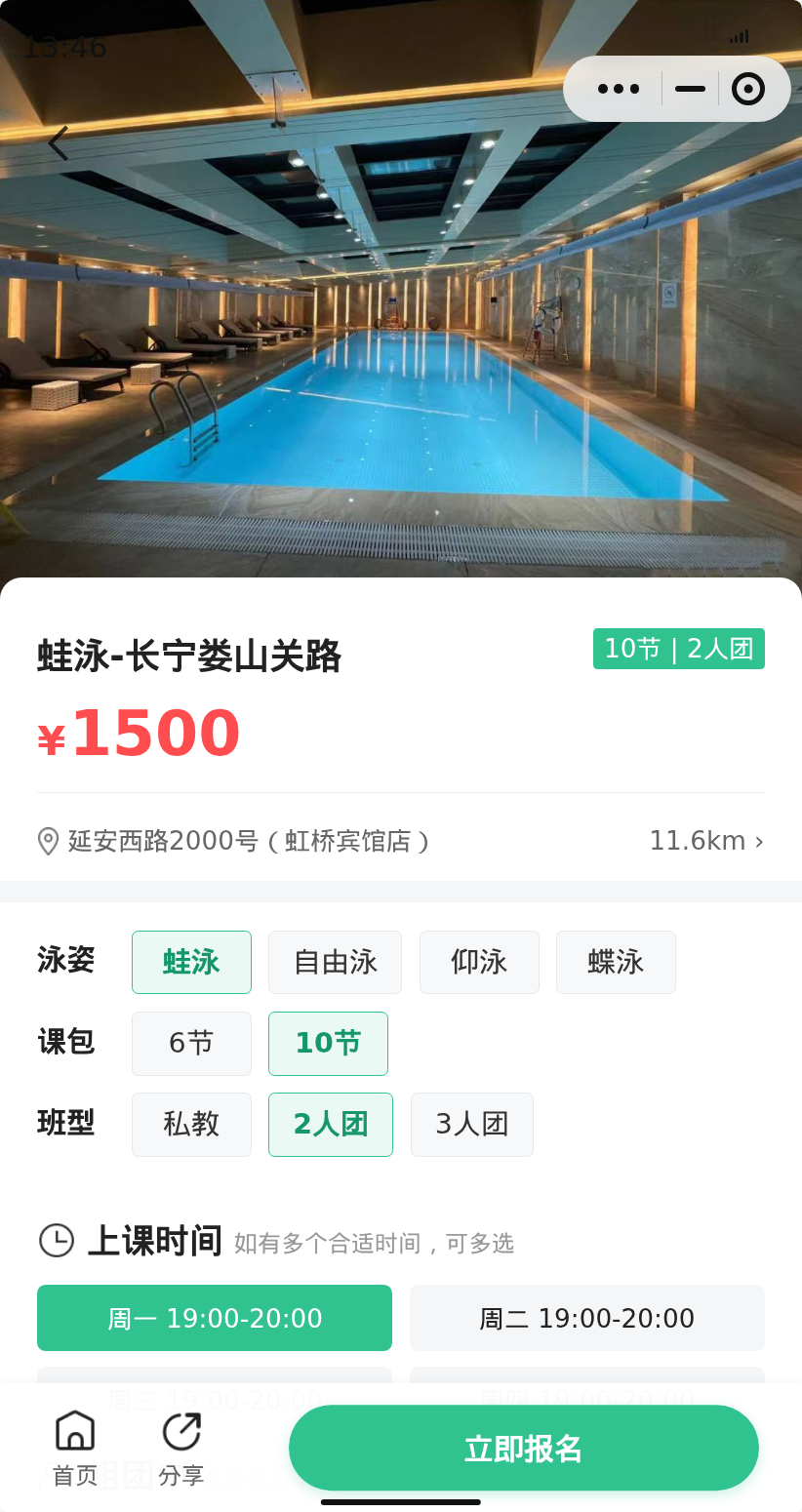The image size is (802, 1512).
Task: Choose the 3人团 class type
Action: click(472, 1124)
